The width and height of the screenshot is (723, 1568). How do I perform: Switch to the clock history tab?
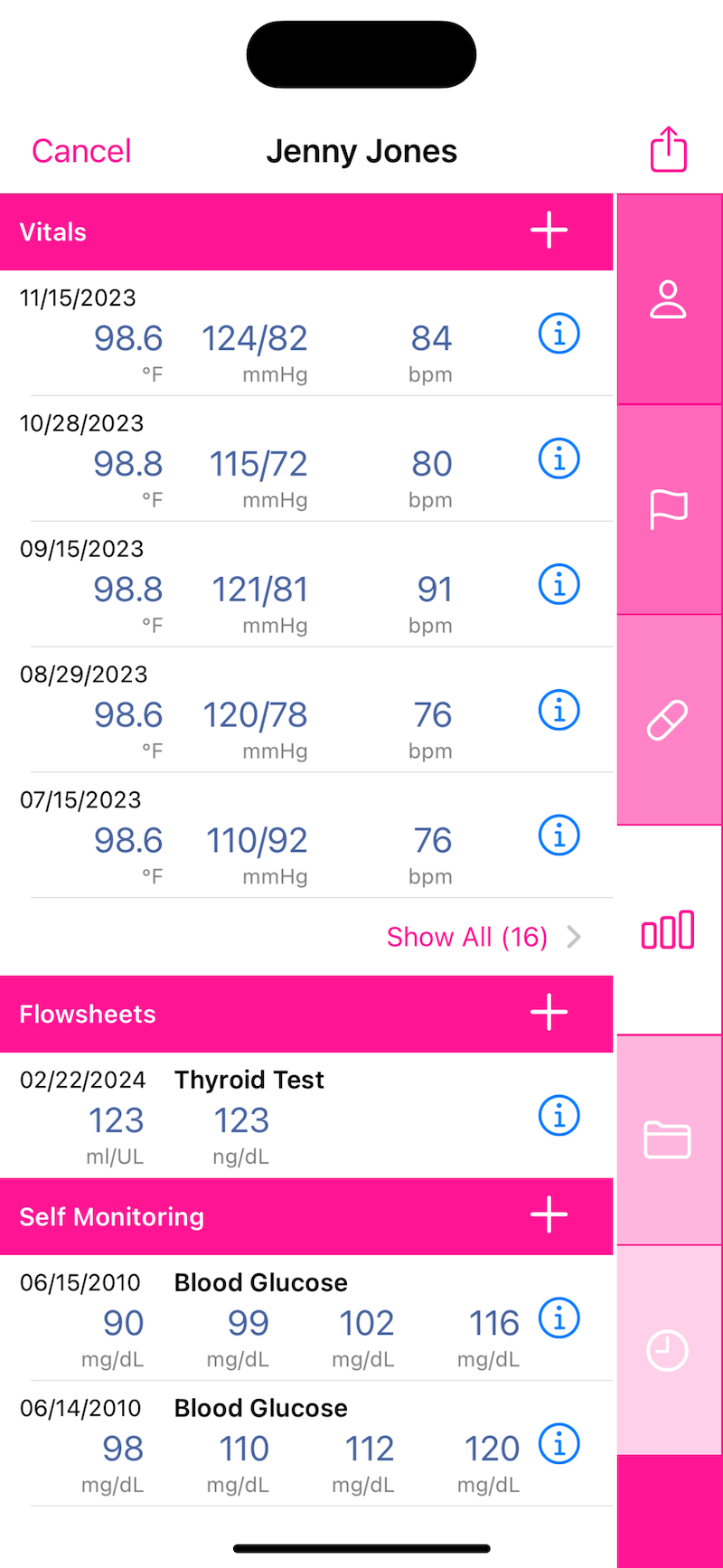click(670, 1351)
